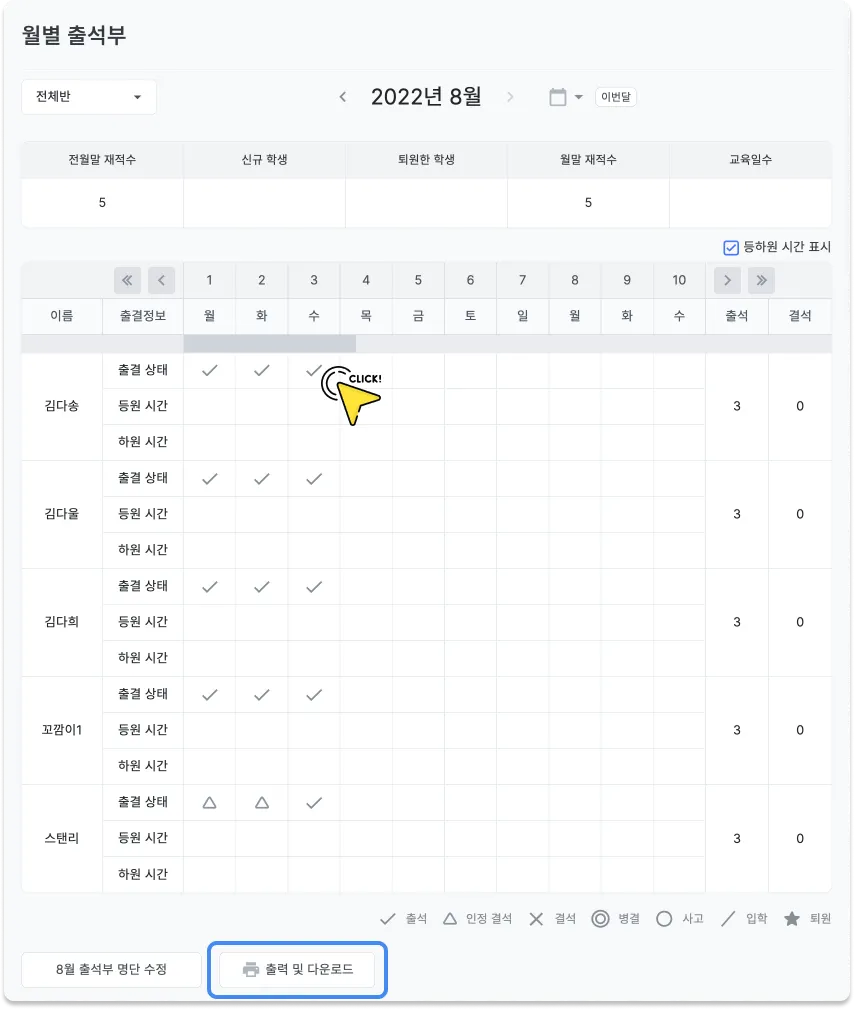
Task: Uncheck 등하원 시간 표시 checkbox
Action: click(731, 247)
